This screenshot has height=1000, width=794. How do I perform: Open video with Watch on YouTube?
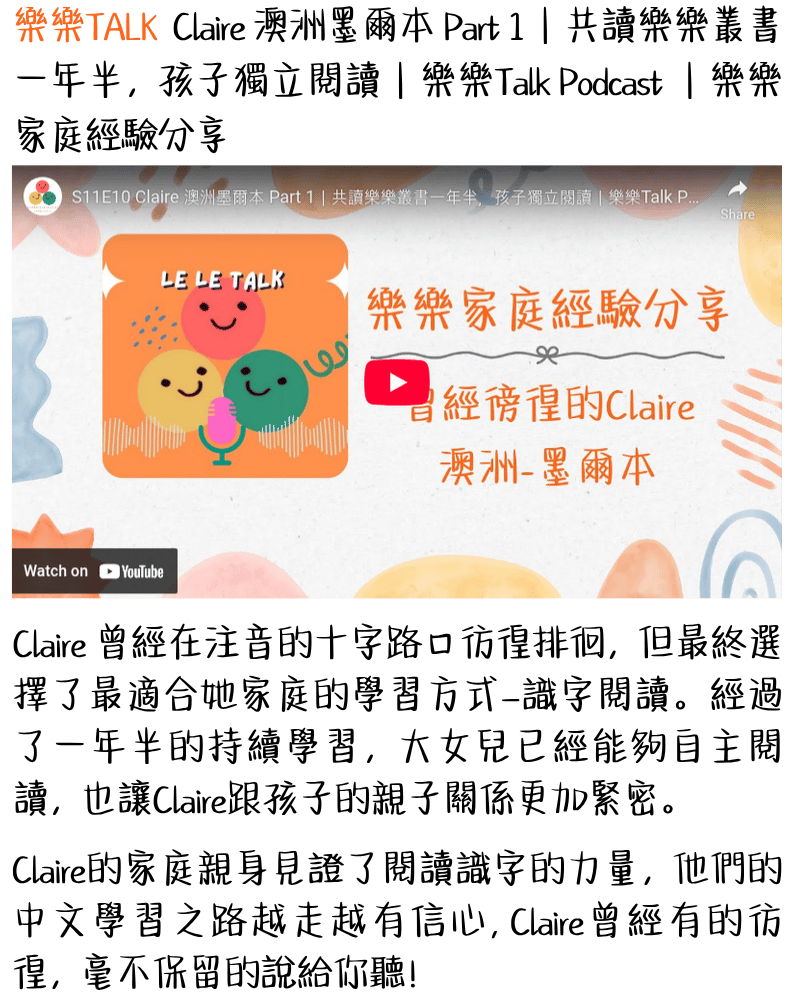[94, 571]
